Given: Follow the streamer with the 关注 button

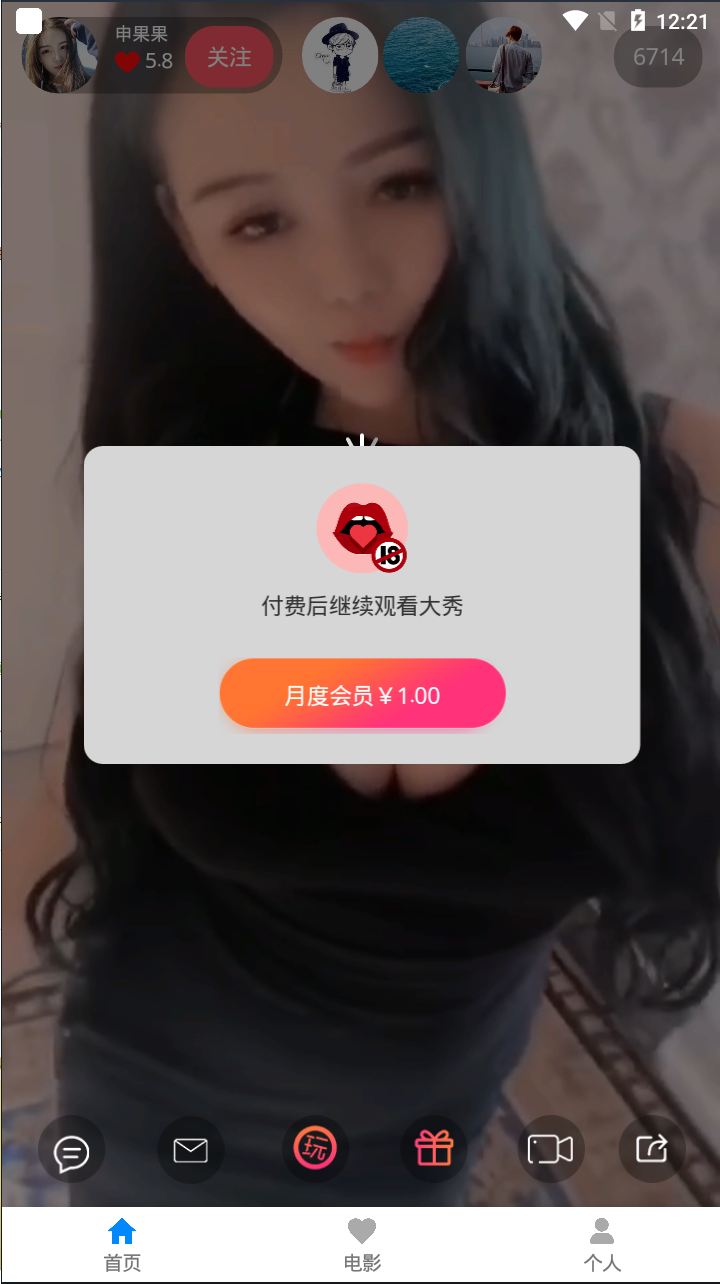Looking at the screenshot, I should point(229,57).
